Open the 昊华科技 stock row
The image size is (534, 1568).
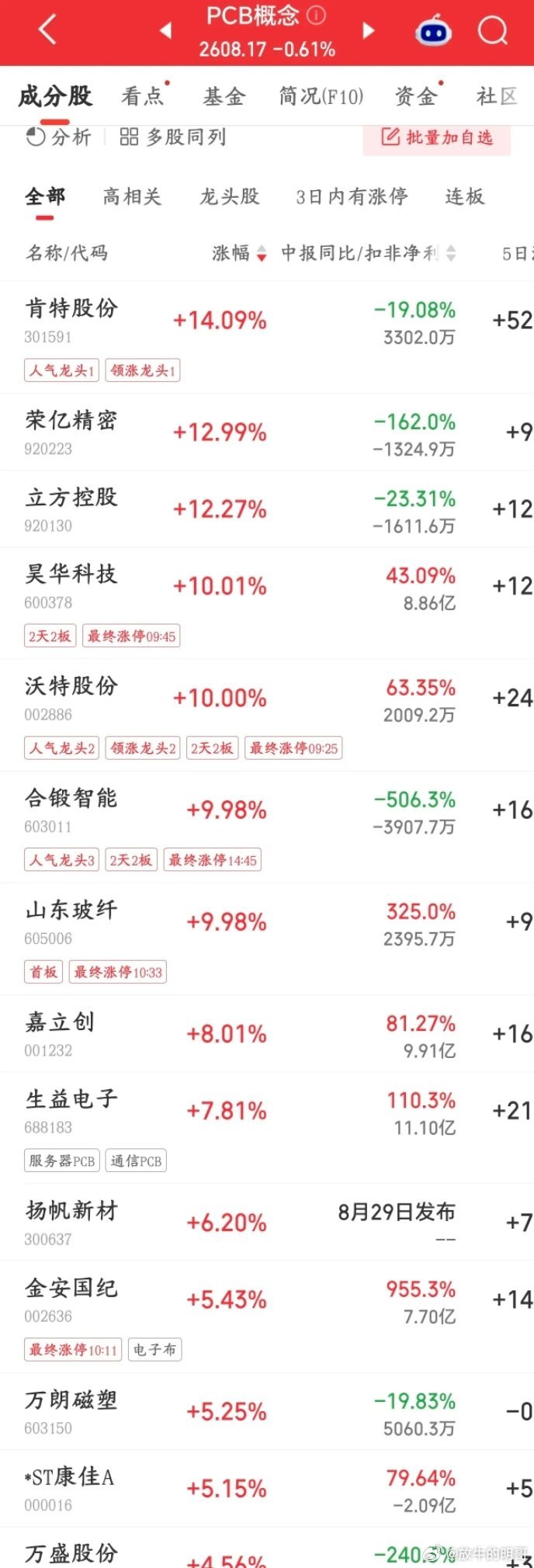(267, 603)
